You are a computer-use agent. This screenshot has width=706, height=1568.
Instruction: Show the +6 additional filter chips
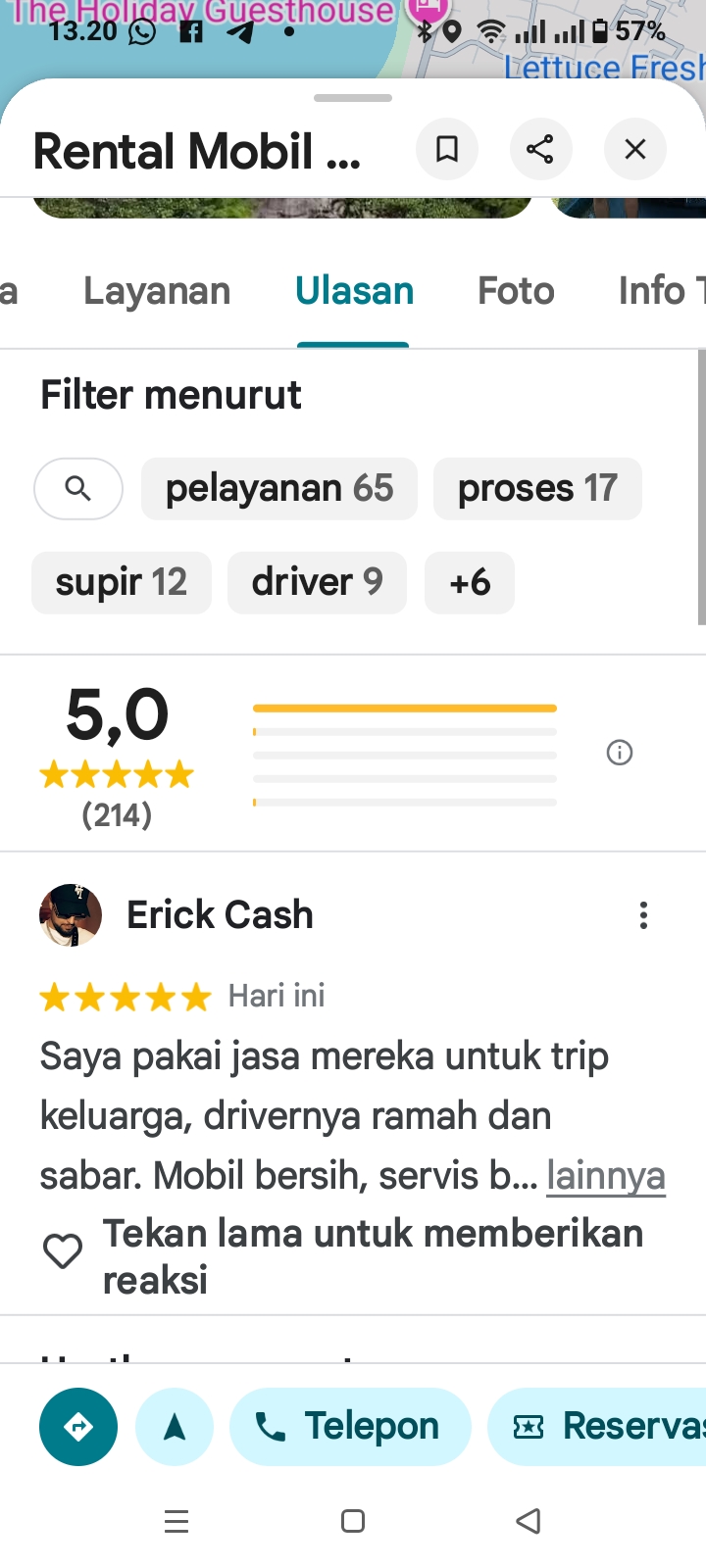coord(470,582)
